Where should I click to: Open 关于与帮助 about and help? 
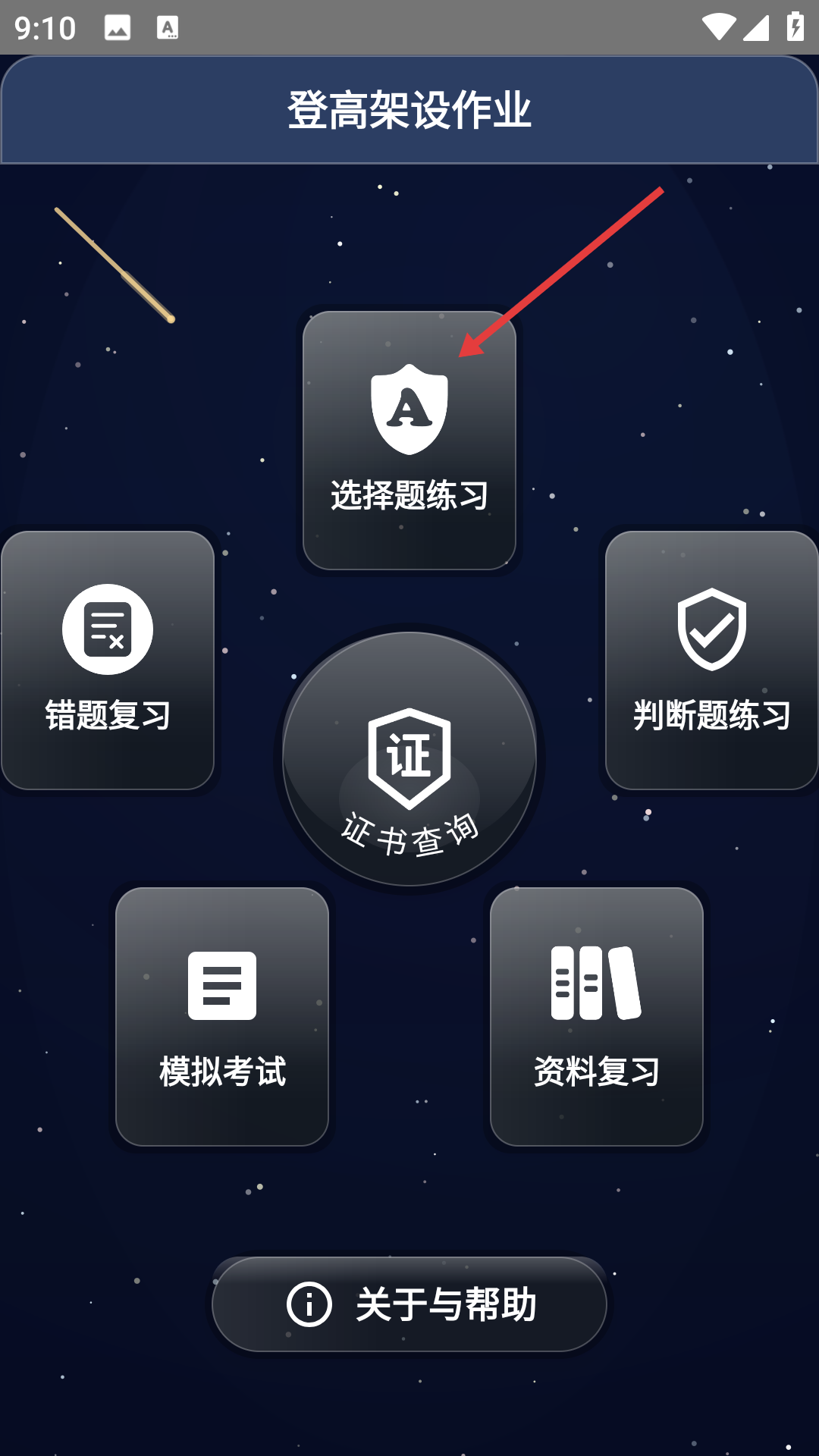409,1304
